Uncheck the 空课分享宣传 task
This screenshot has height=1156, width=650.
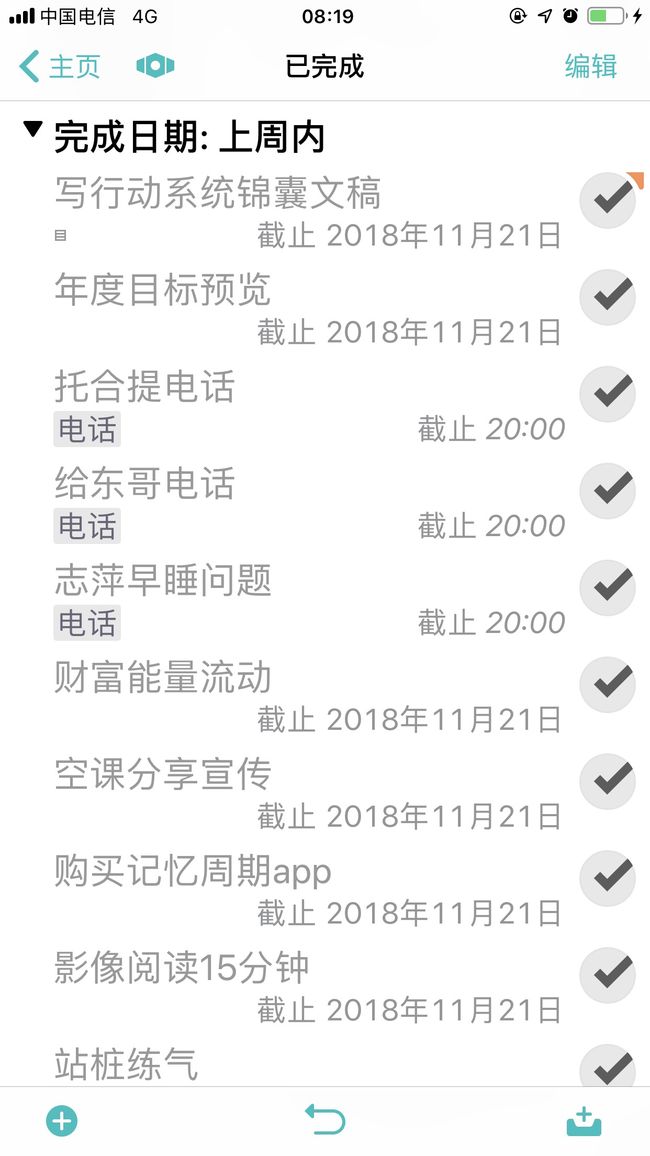click(608, 781)
